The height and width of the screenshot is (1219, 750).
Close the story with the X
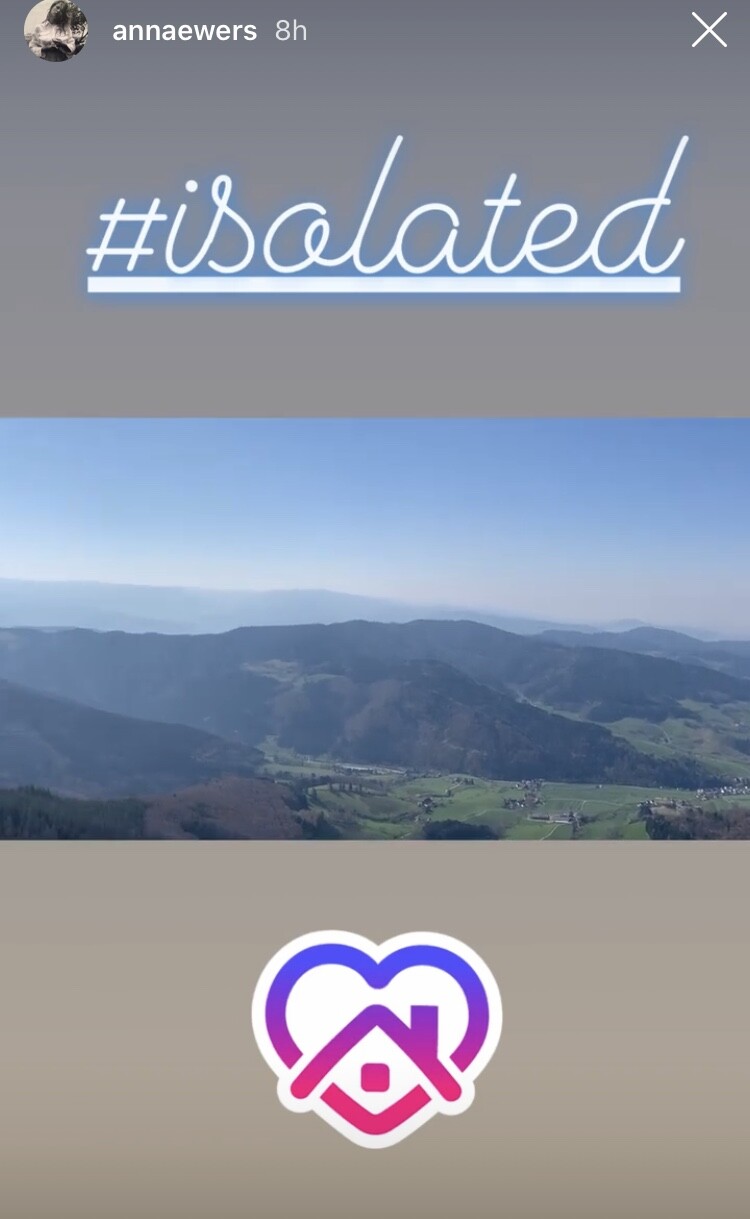[x=709, y=30]
